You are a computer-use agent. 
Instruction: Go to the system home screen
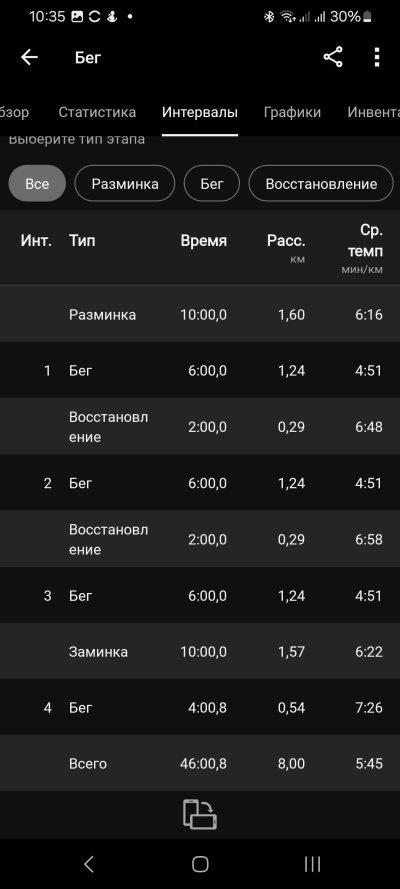[200, 864]
